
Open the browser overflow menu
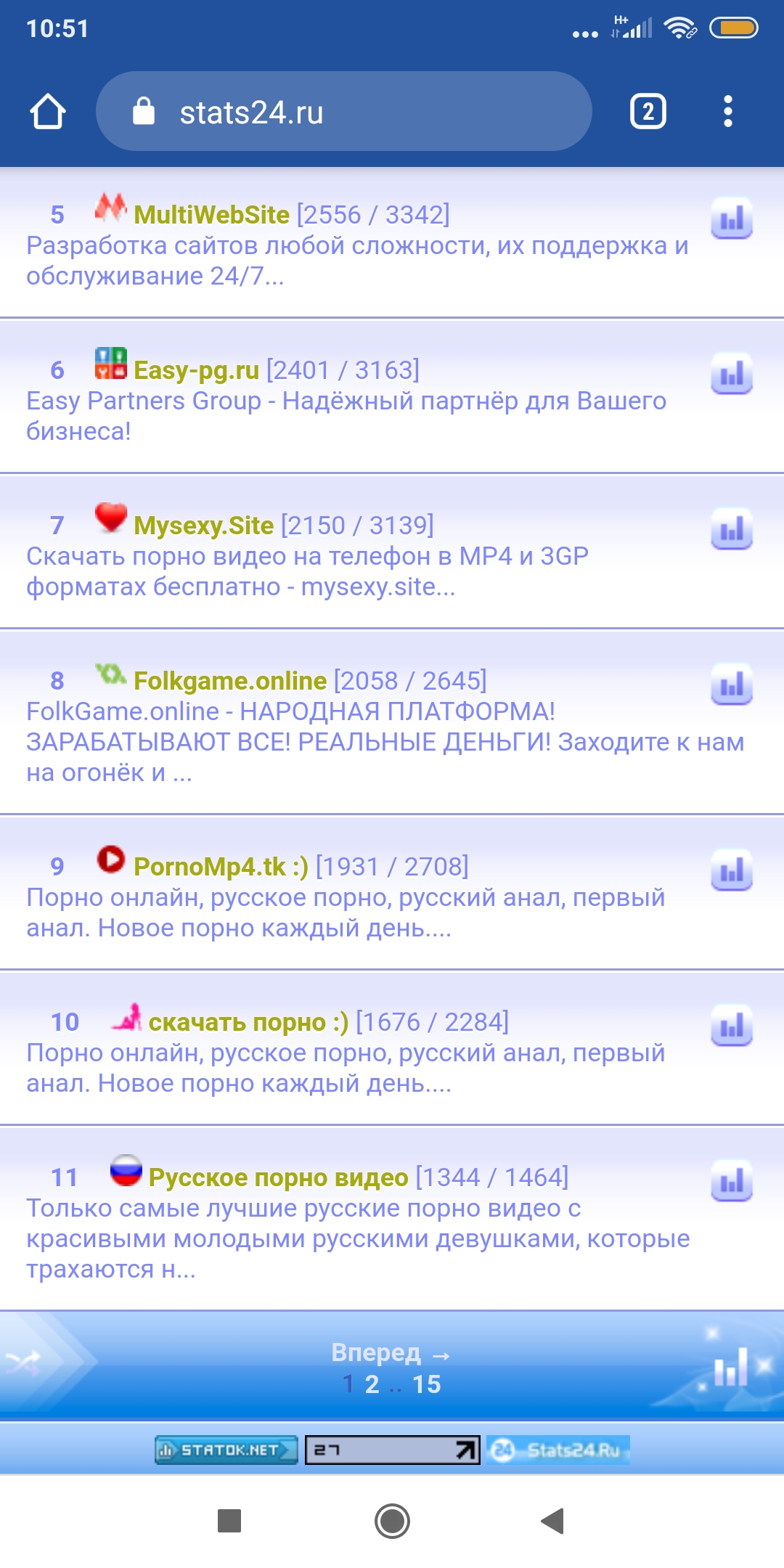click(x=727, y=112)
